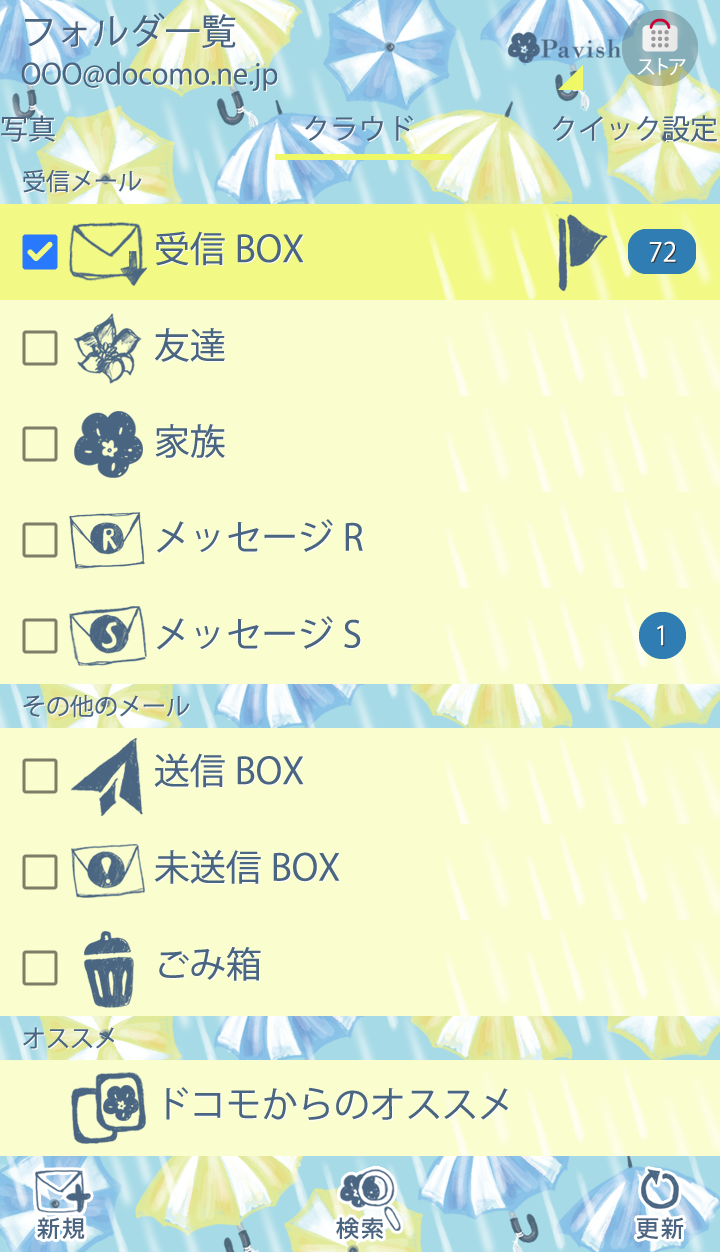Refresh mail with 更新 button
The width and height of the screenshot is (720, 1252).
point(659,1206)
